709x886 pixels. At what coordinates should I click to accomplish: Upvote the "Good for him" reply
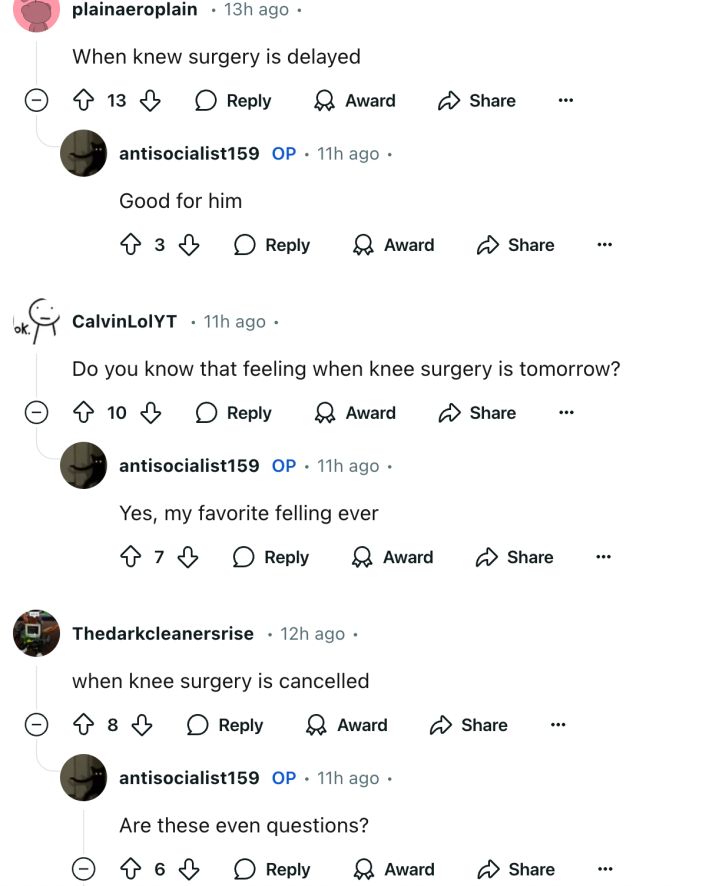pyautogui.click(x=131, y=246)
